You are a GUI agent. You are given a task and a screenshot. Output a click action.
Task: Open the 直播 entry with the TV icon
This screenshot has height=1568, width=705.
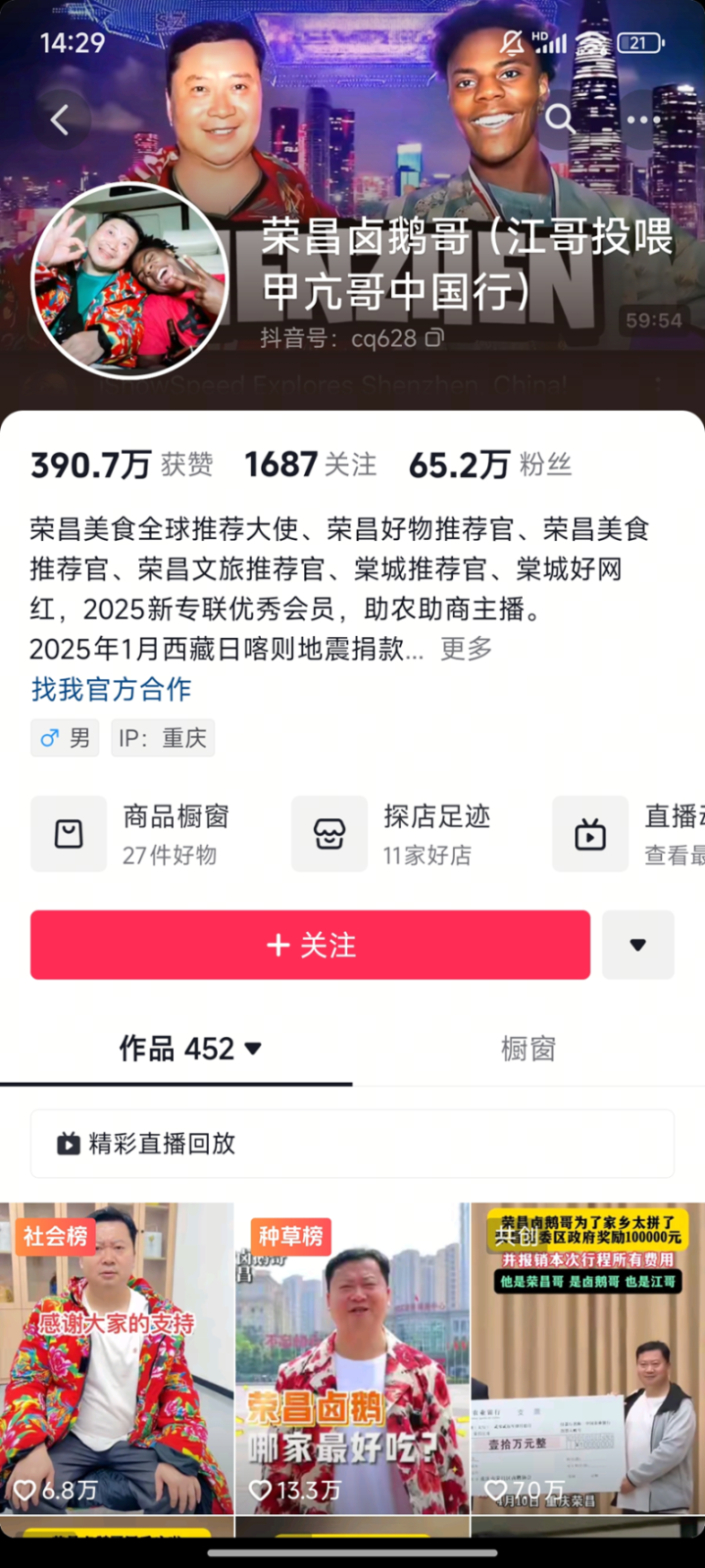tap(628, 834)
